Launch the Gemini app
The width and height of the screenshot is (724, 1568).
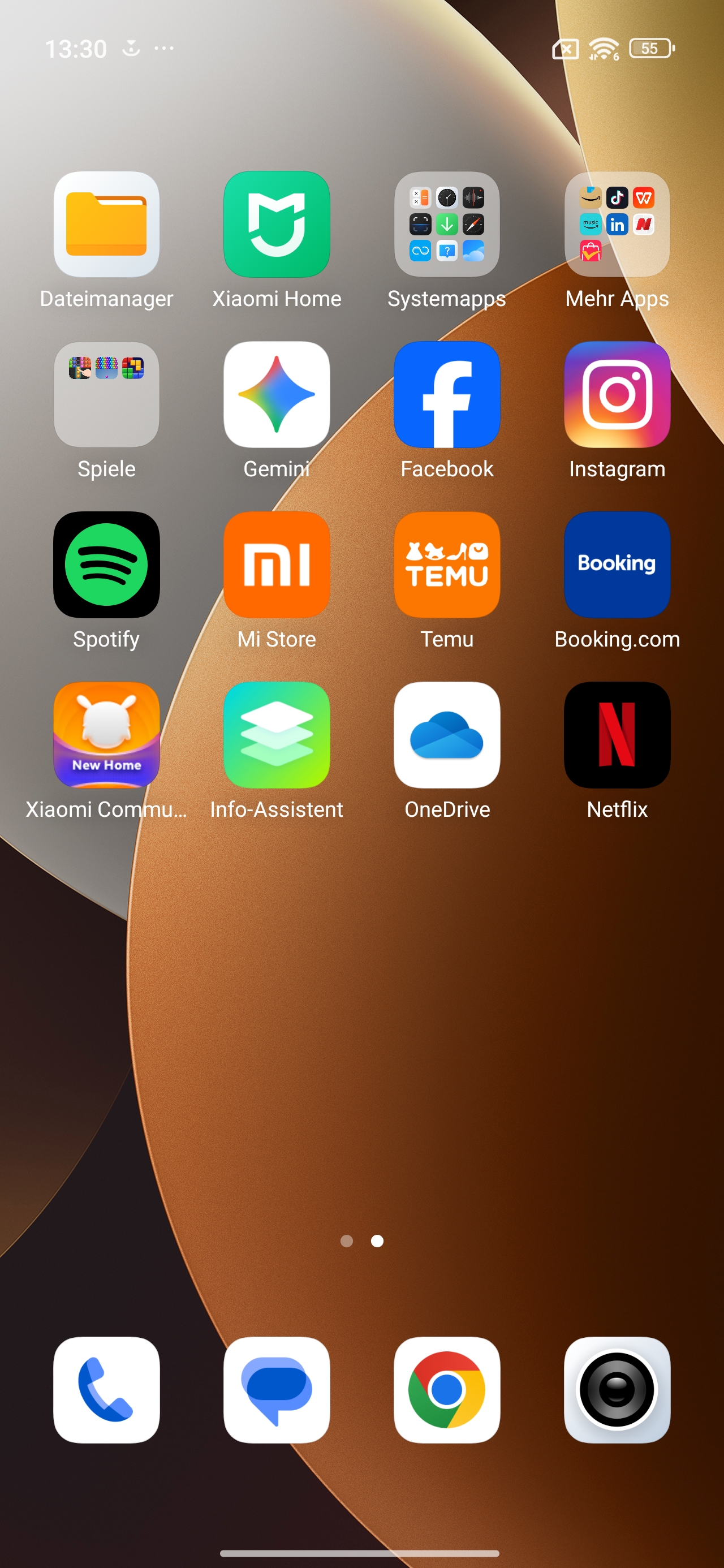click(277, 394)
